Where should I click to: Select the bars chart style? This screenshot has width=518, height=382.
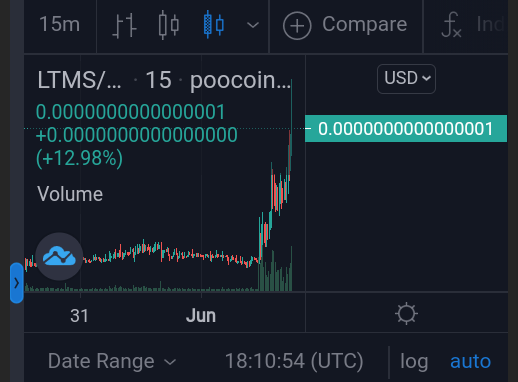click(x=124, y=25)
